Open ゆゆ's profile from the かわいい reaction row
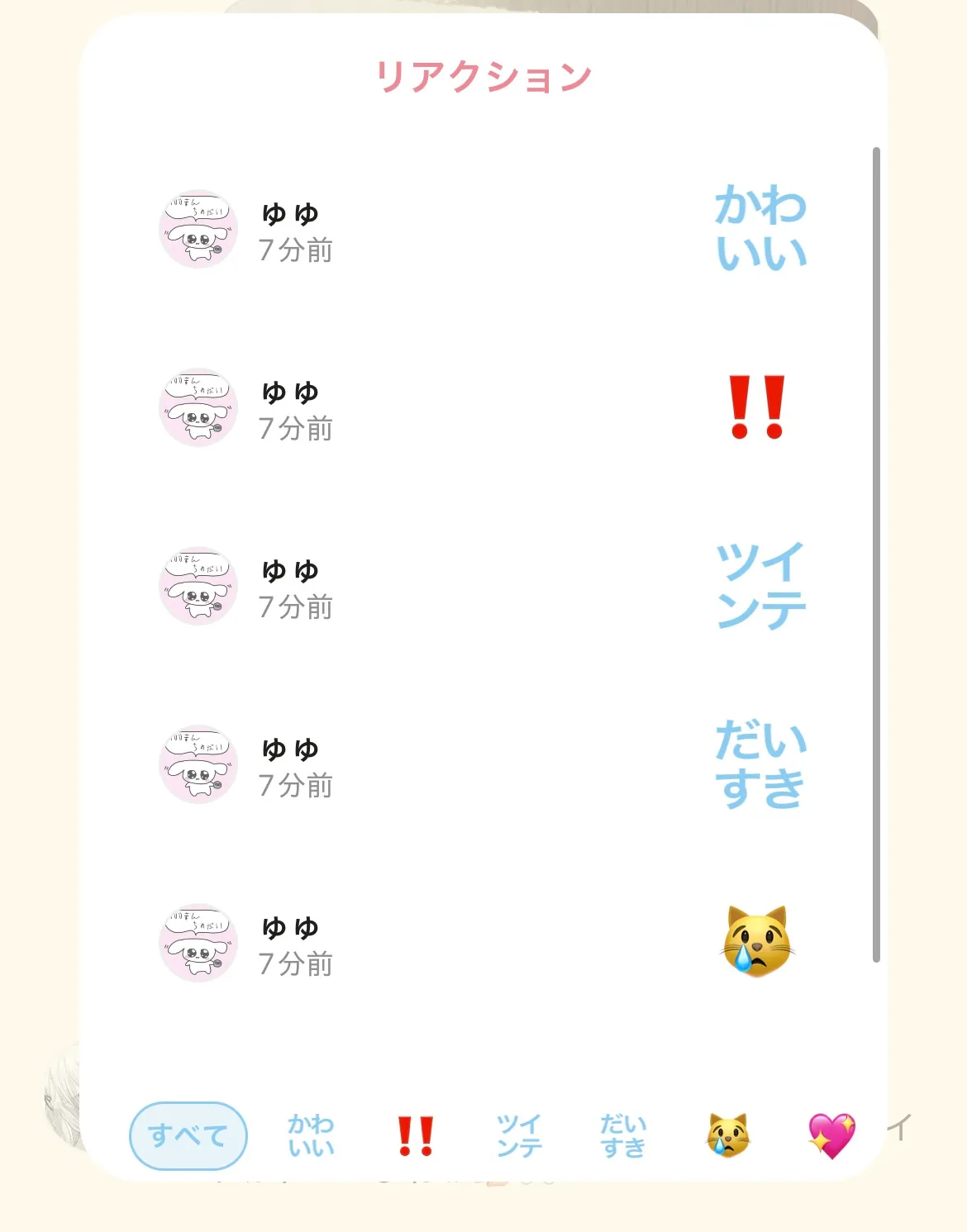 [198, 230]
